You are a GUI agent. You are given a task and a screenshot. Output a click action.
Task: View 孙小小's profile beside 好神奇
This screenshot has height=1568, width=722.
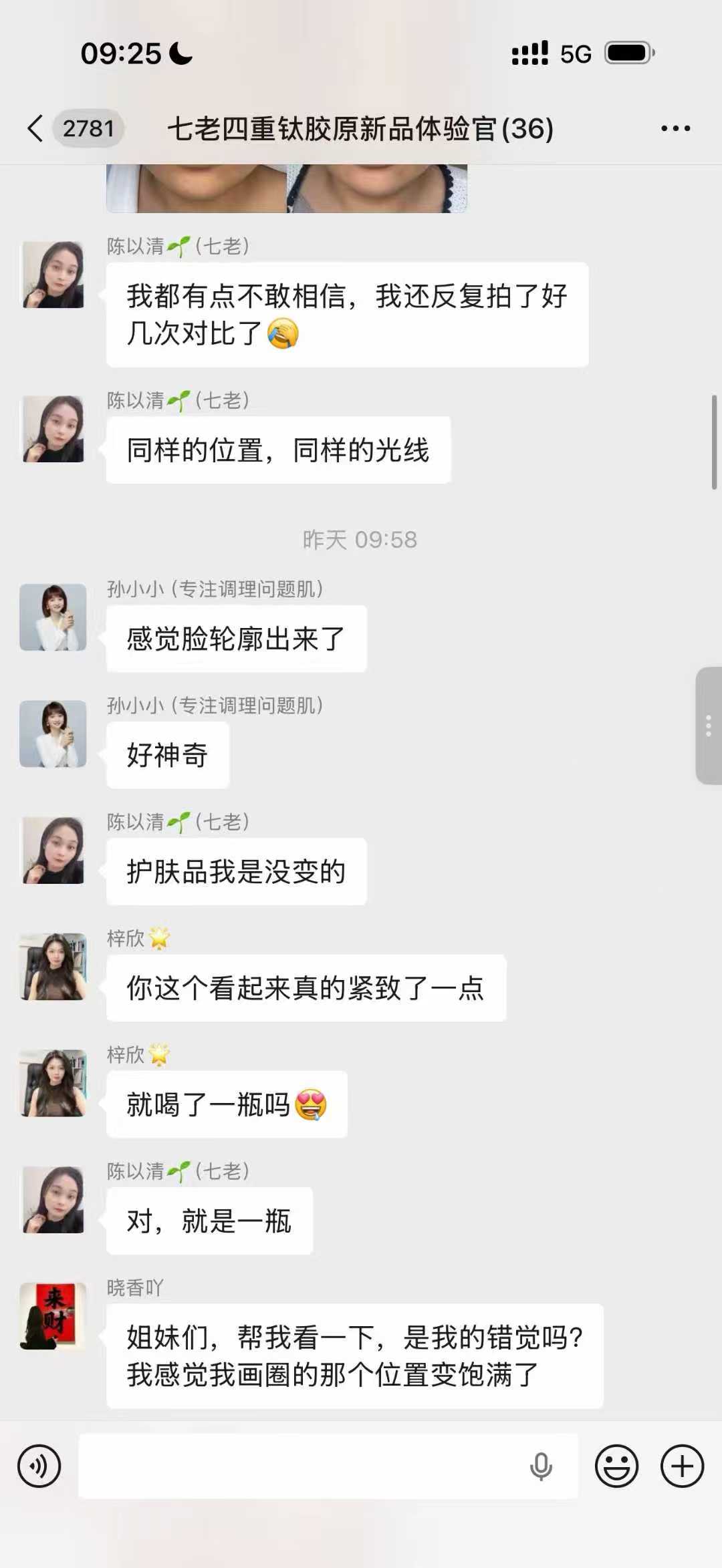pos(53,734)
